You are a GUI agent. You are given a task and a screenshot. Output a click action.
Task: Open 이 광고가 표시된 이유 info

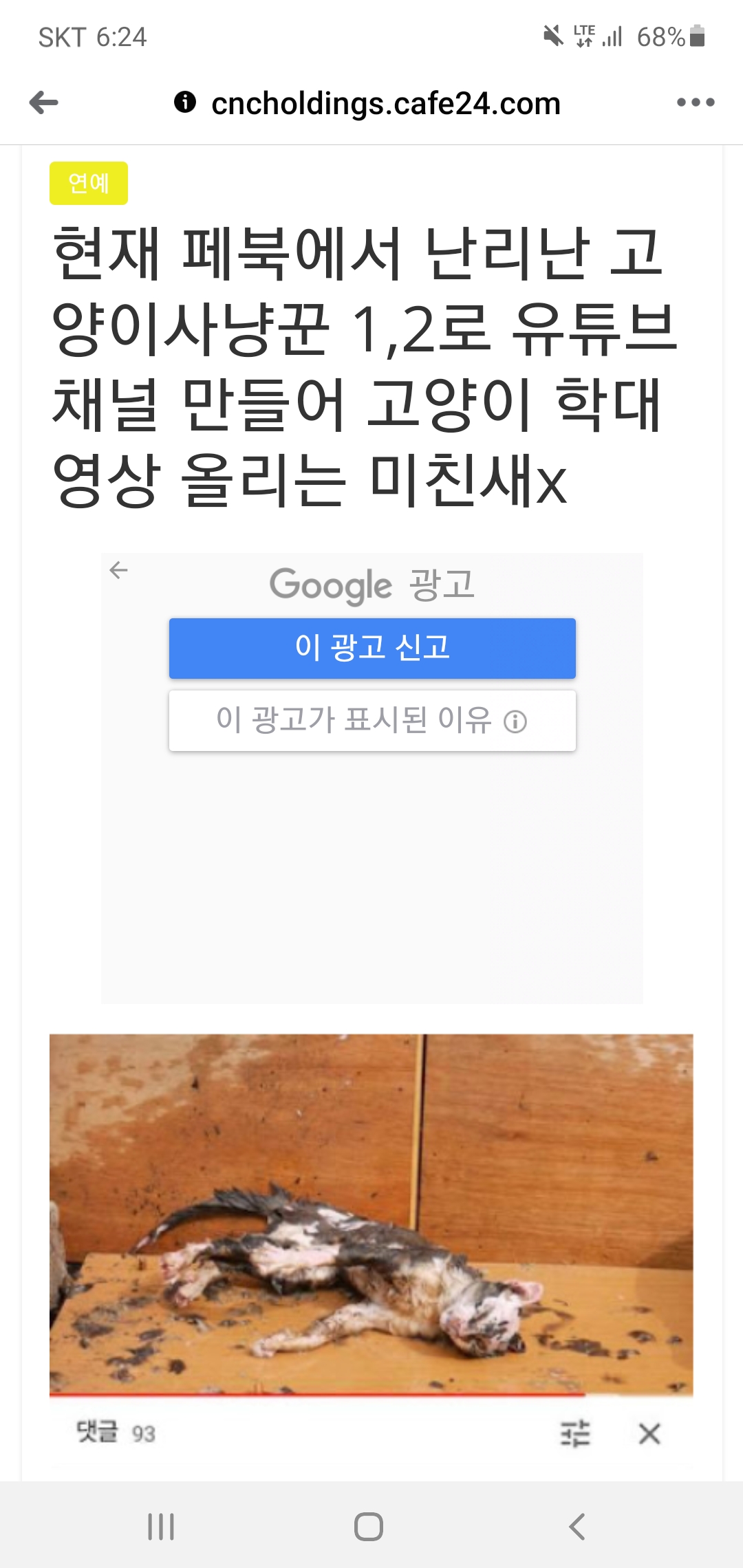[x=372, y=721]
